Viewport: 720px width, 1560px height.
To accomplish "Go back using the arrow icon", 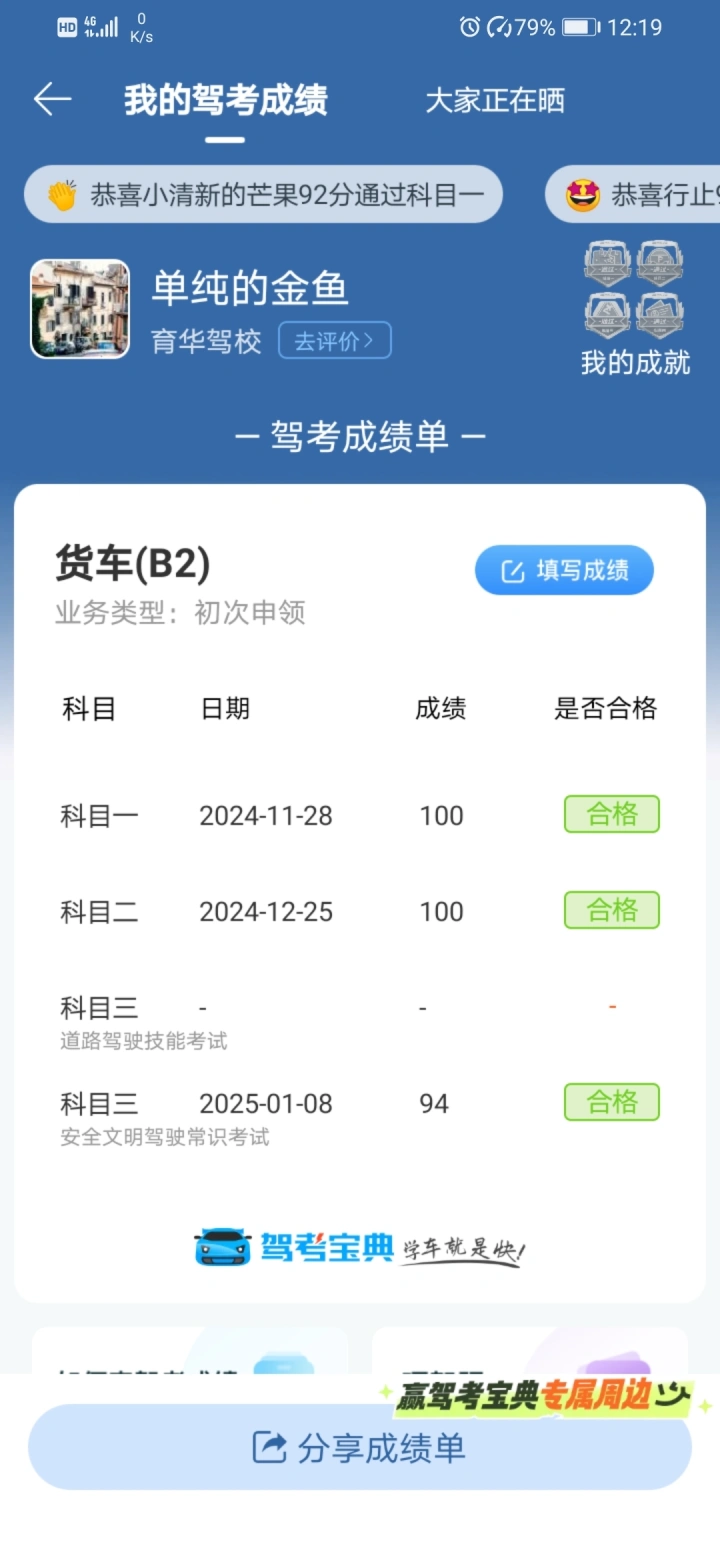I will click(x=52, y=99).
